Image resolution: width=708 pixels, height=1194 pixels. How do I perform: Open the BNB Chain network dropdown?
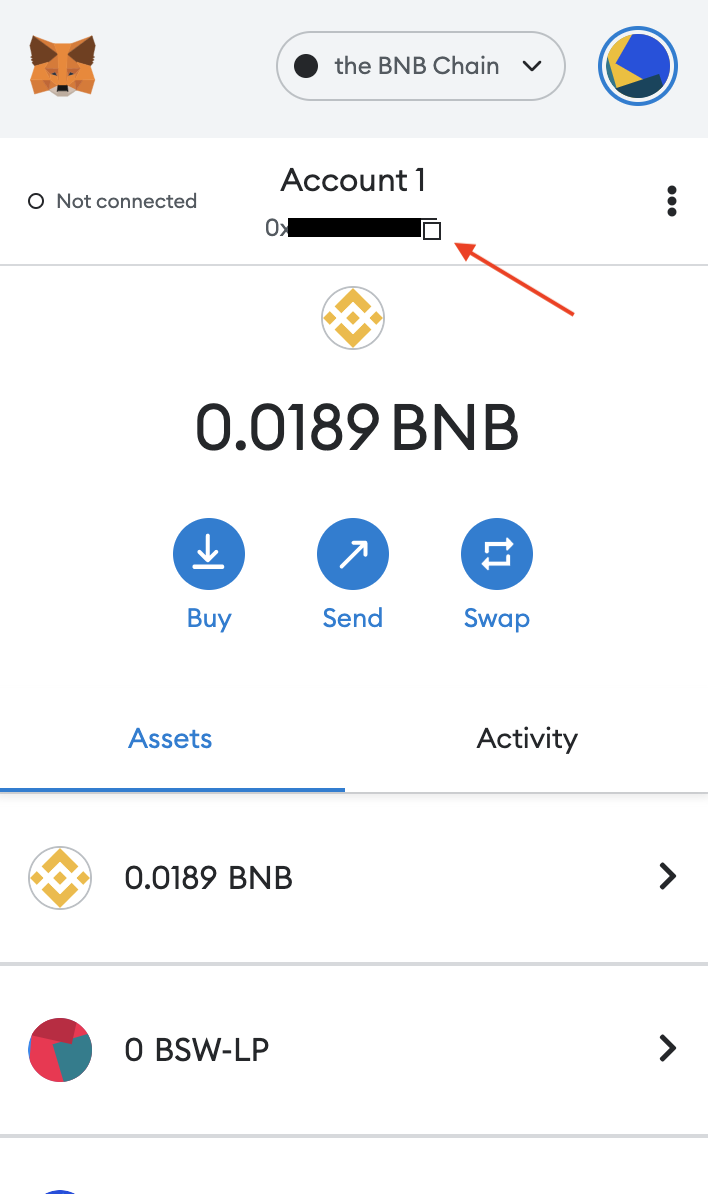420,66
